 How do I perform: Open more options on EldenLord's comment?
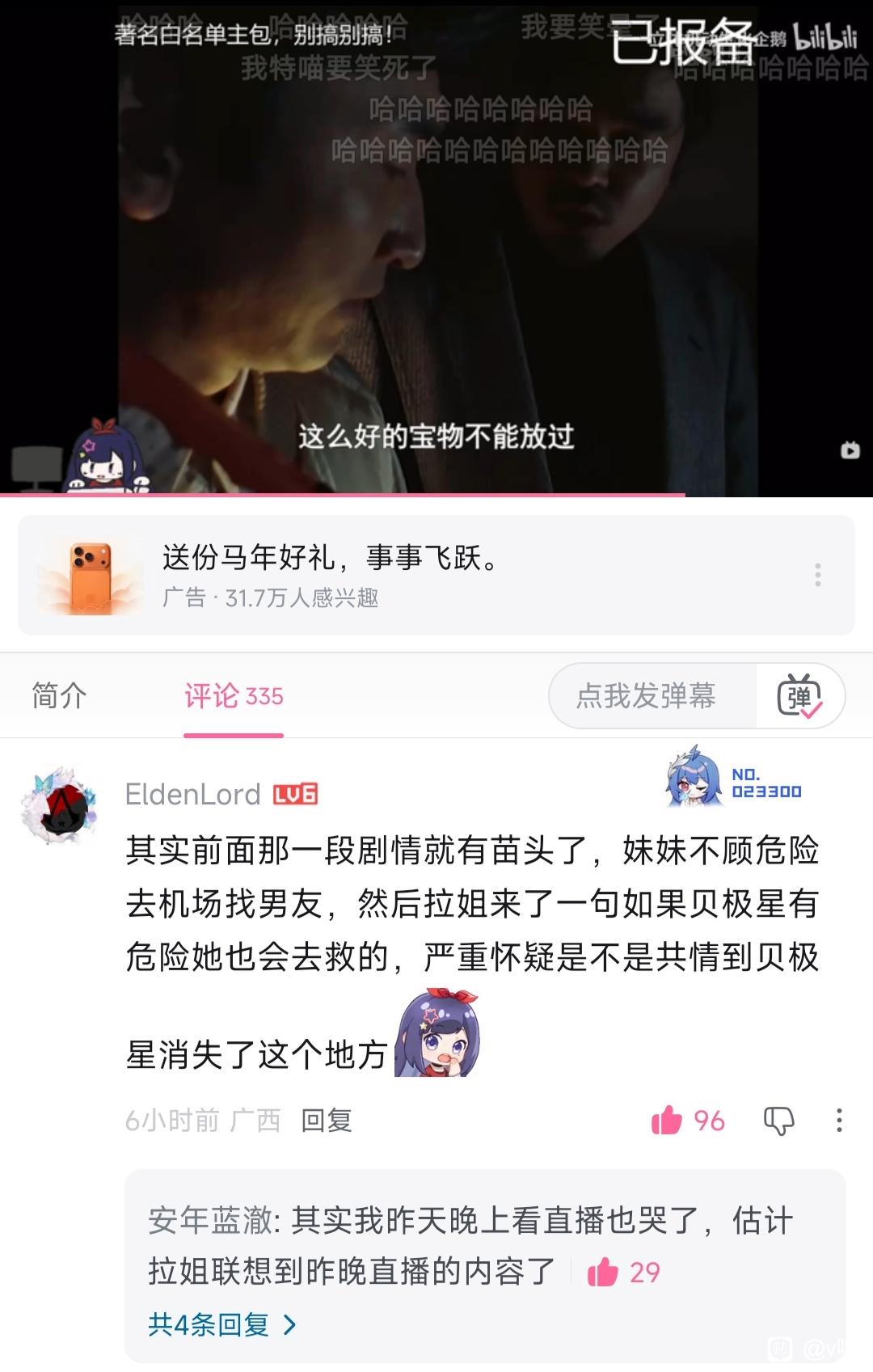click(x=839, y=1121)
